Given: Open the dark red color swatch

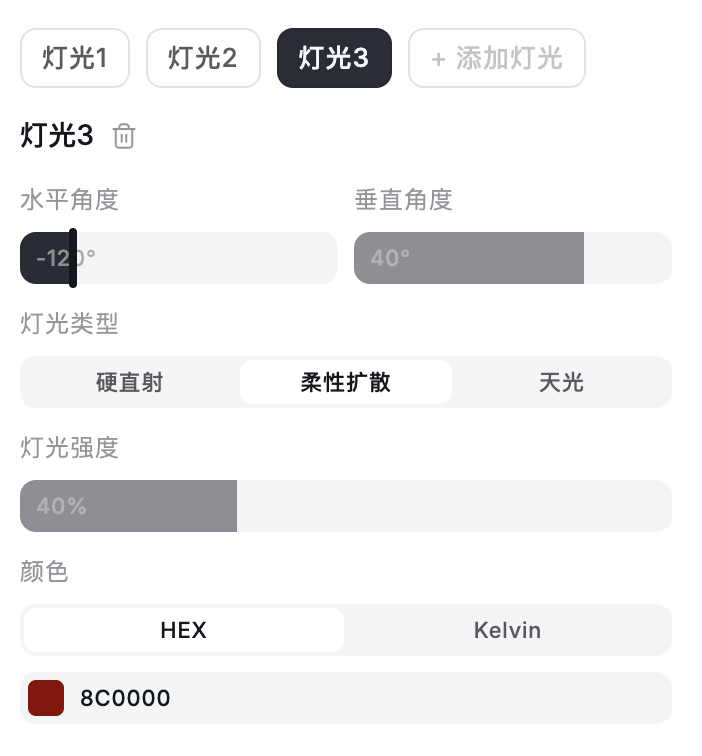Looking at the screenshot, I should [x=46, y=698].
